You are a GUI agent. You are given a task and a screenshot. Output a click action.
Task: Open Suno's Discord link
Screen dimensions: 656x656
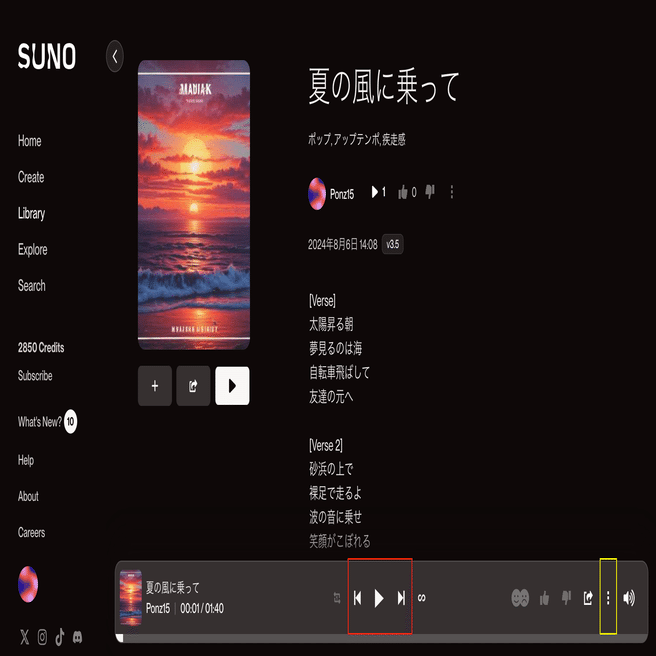pyautogui.click(x=78, y=636)
